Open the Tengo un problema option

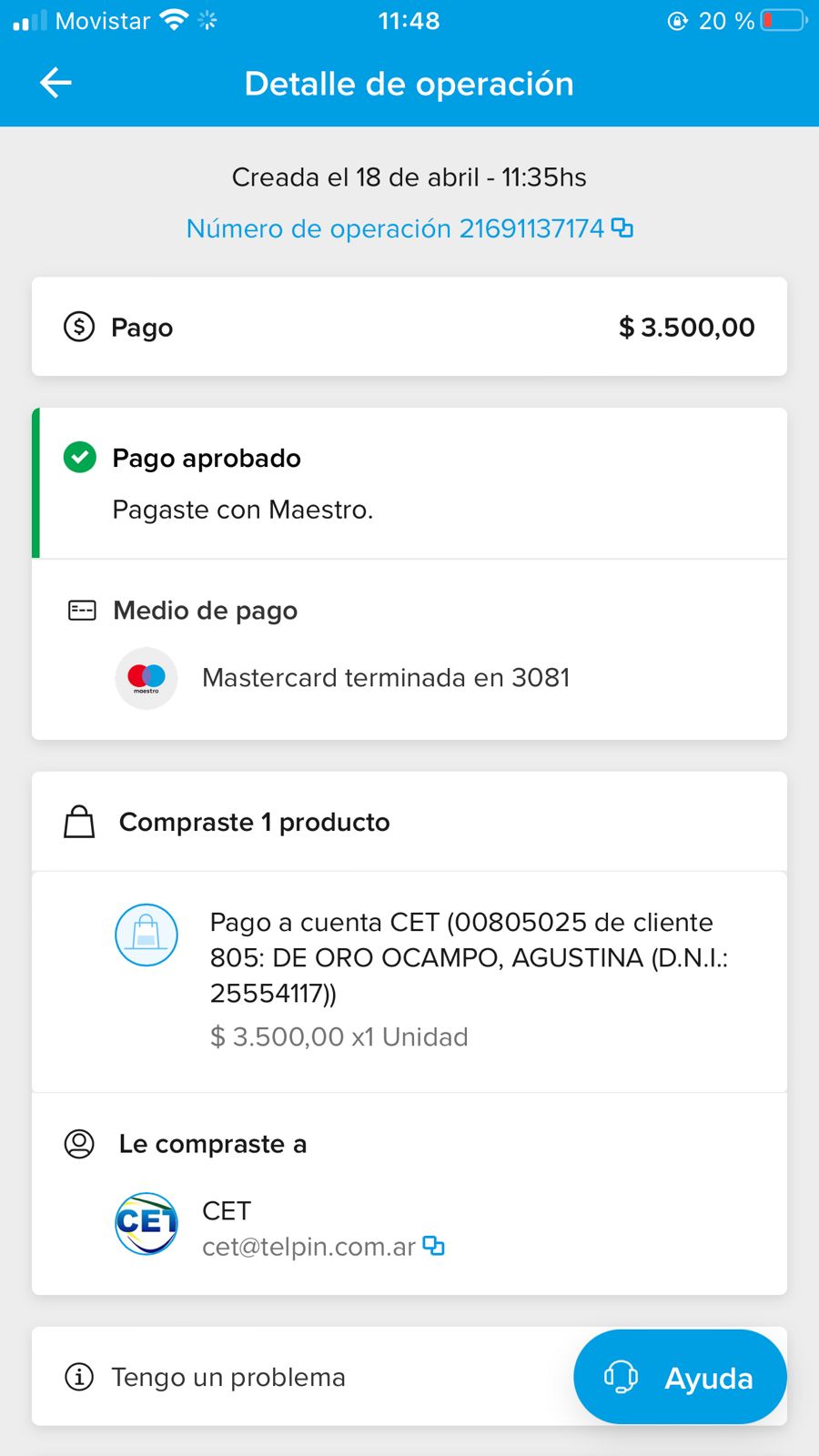pyautogui.click(x=227, y=1377)
